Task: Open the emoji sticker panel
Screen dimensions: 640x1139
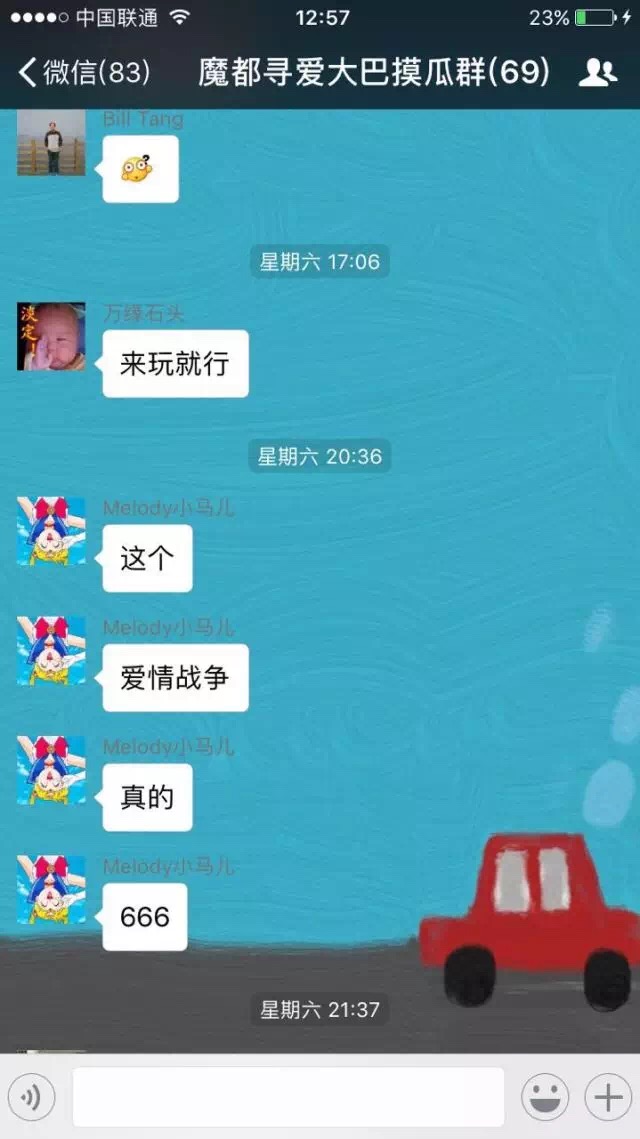Action: [x=545, y=1097]
